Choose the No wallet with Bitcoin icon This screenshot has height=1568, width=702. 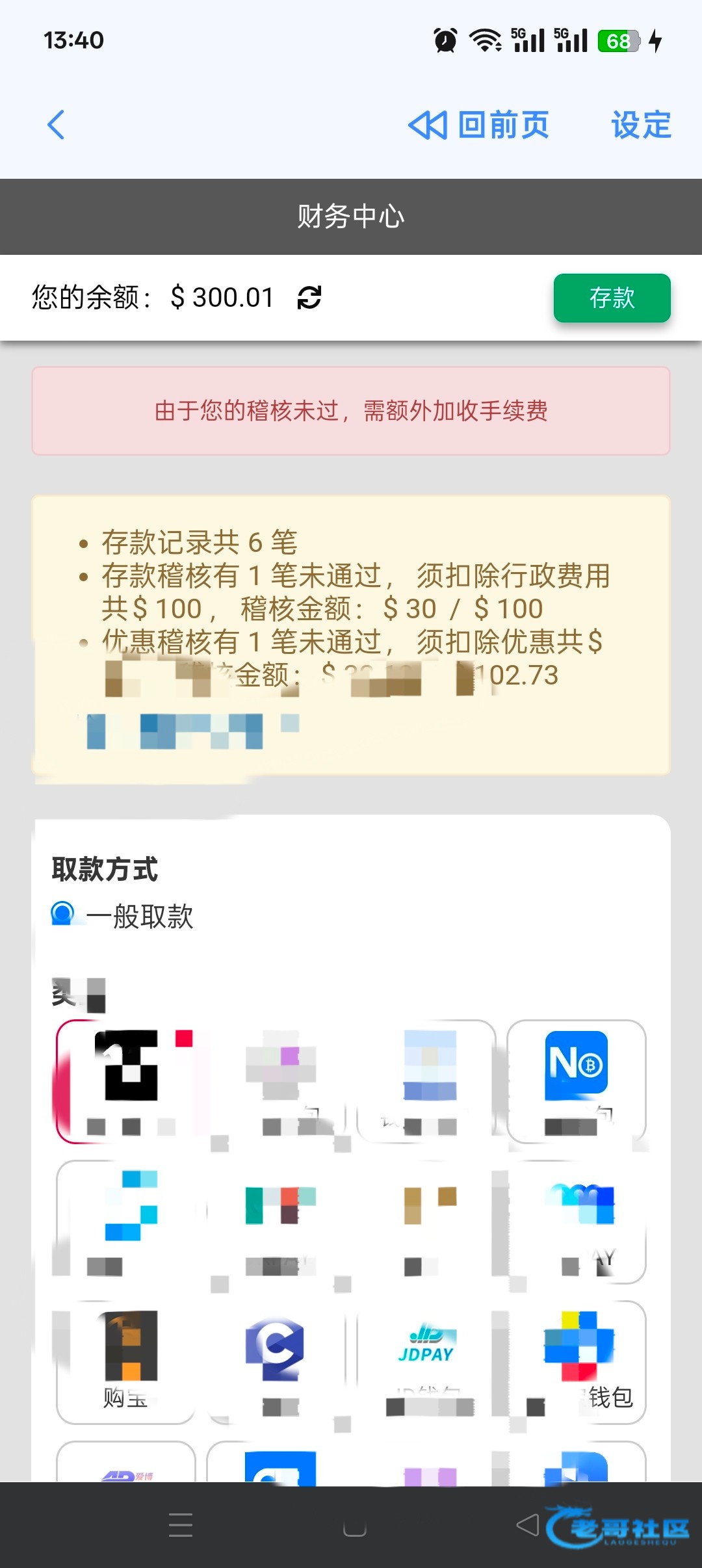pyautogui.click(x=577, y=1081)
